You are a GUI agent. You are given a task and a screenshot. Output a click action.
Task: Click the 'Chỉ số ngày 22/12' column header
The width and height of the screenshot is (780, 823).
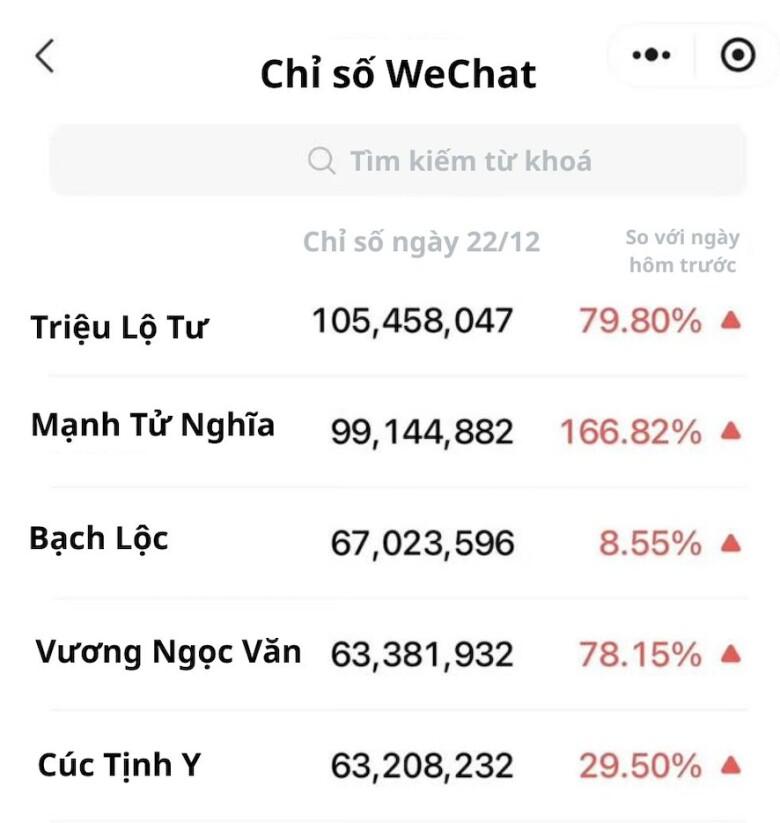pos(422,241)
